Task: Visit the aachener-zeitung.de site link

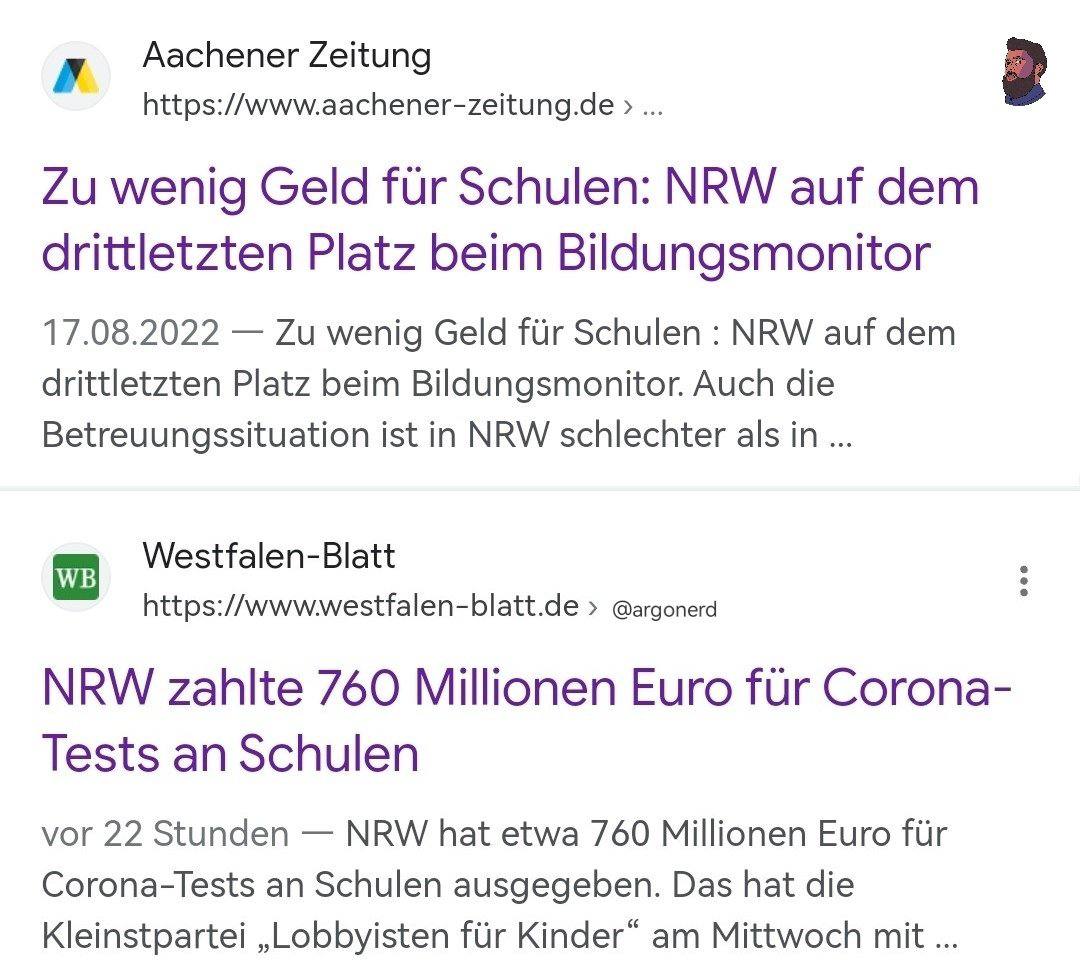Action: [x=378, y=104]
